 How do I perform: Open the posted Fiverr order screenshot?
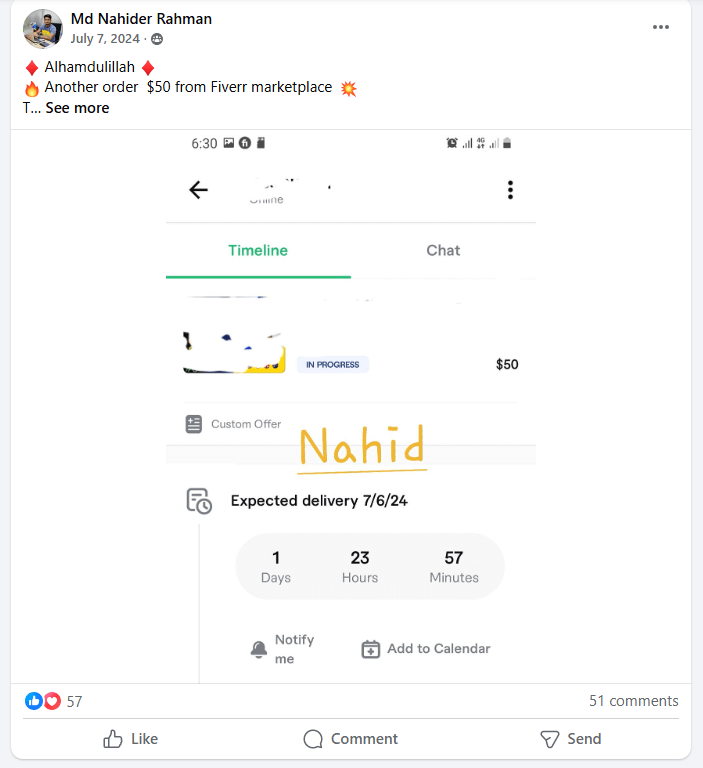tap(351, 406)
